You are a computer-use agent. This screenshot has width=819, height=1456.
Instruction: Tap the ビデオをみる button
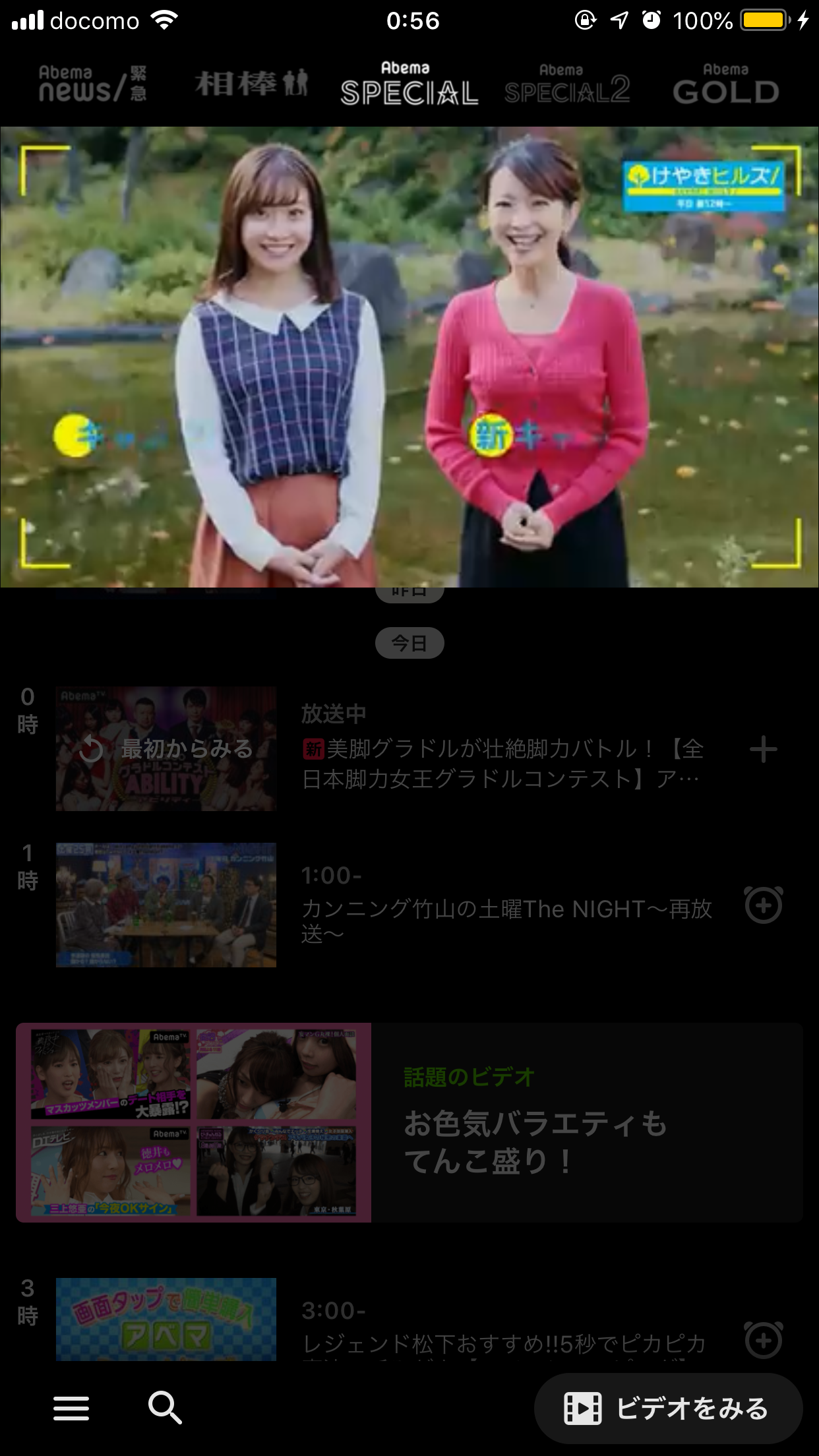click(668, 1409)
